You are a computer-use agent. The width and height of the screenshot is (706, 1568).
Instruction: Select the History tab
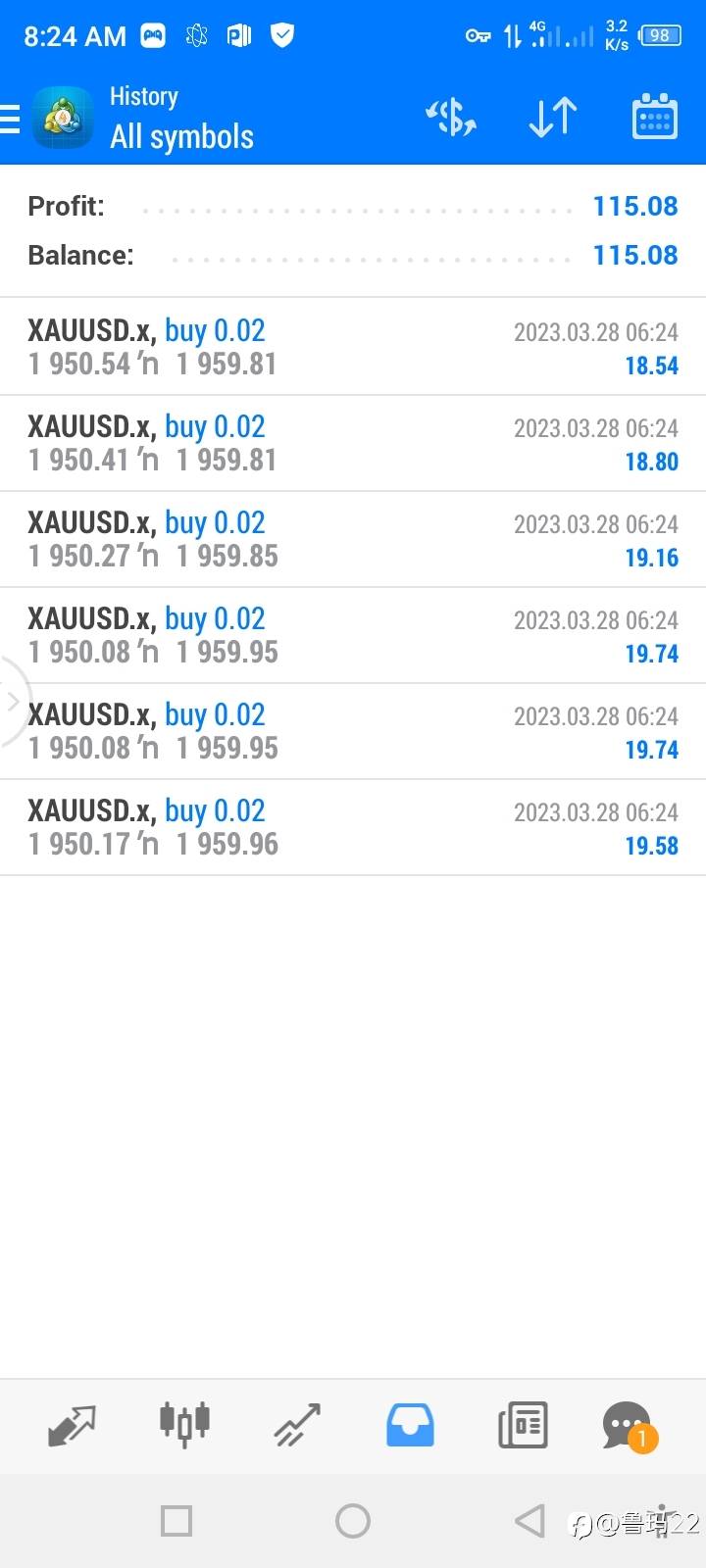pos(410,1425)
